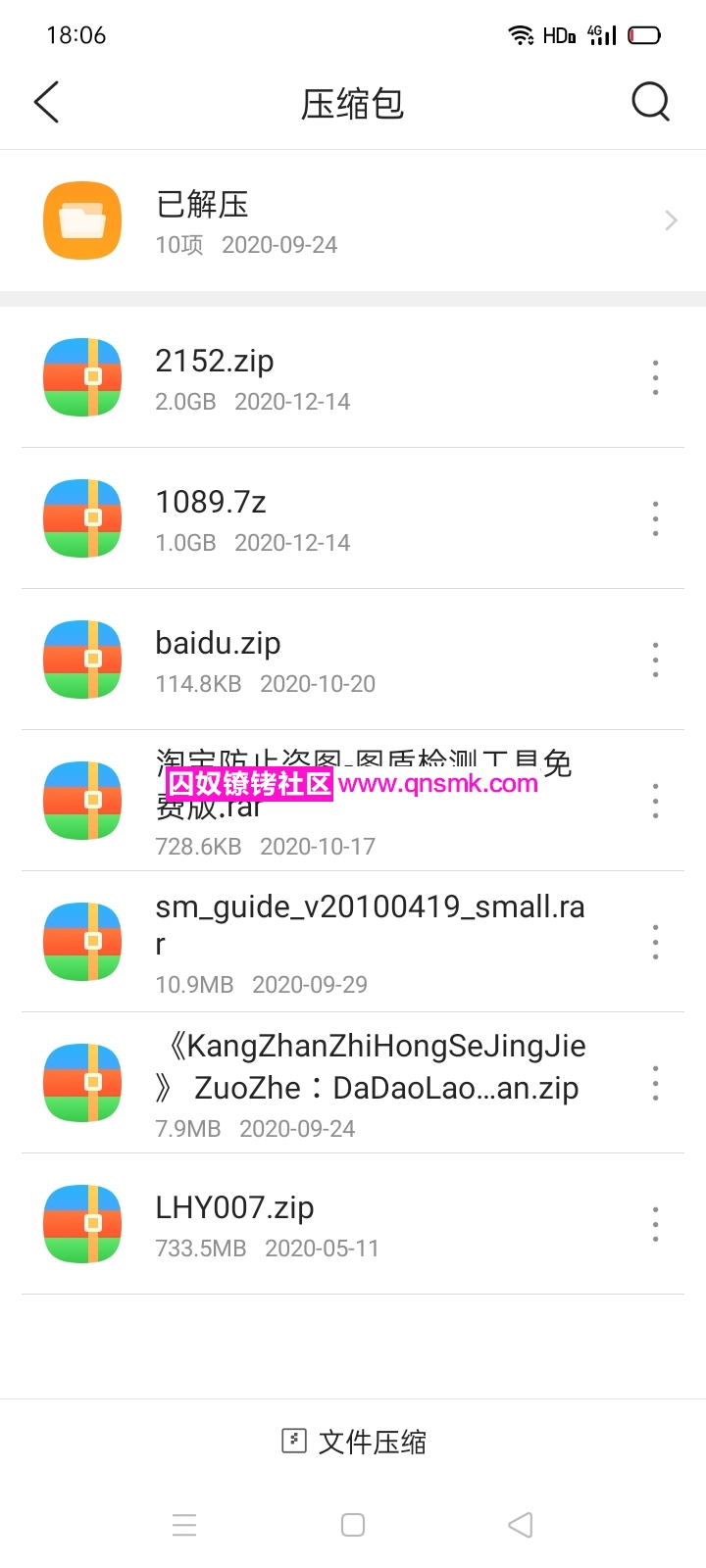
Task: Open the 已解压 folder
Action: [x=353, y=220]
